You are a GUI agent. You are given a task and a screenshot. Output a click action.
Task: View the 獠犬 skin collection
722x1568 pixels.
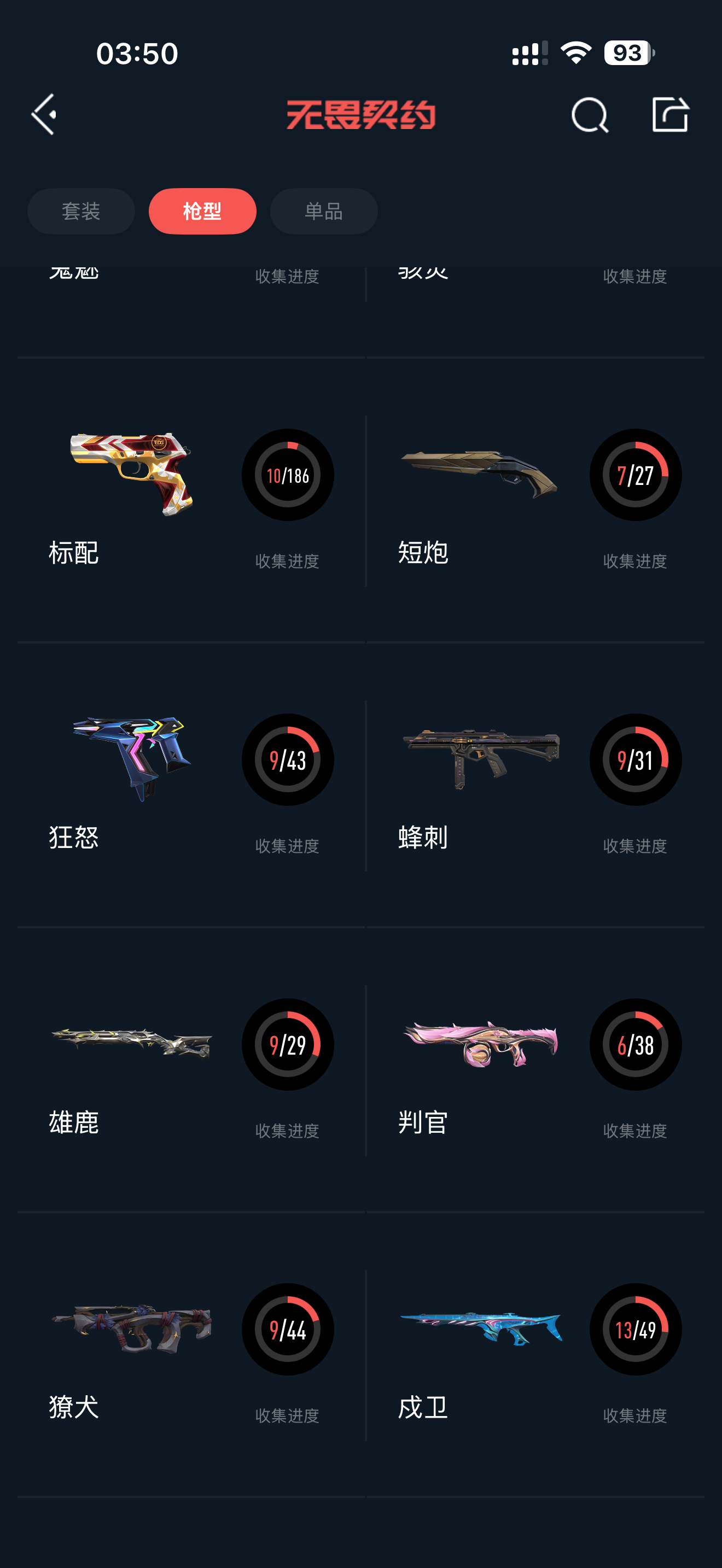coord(191,1355)
